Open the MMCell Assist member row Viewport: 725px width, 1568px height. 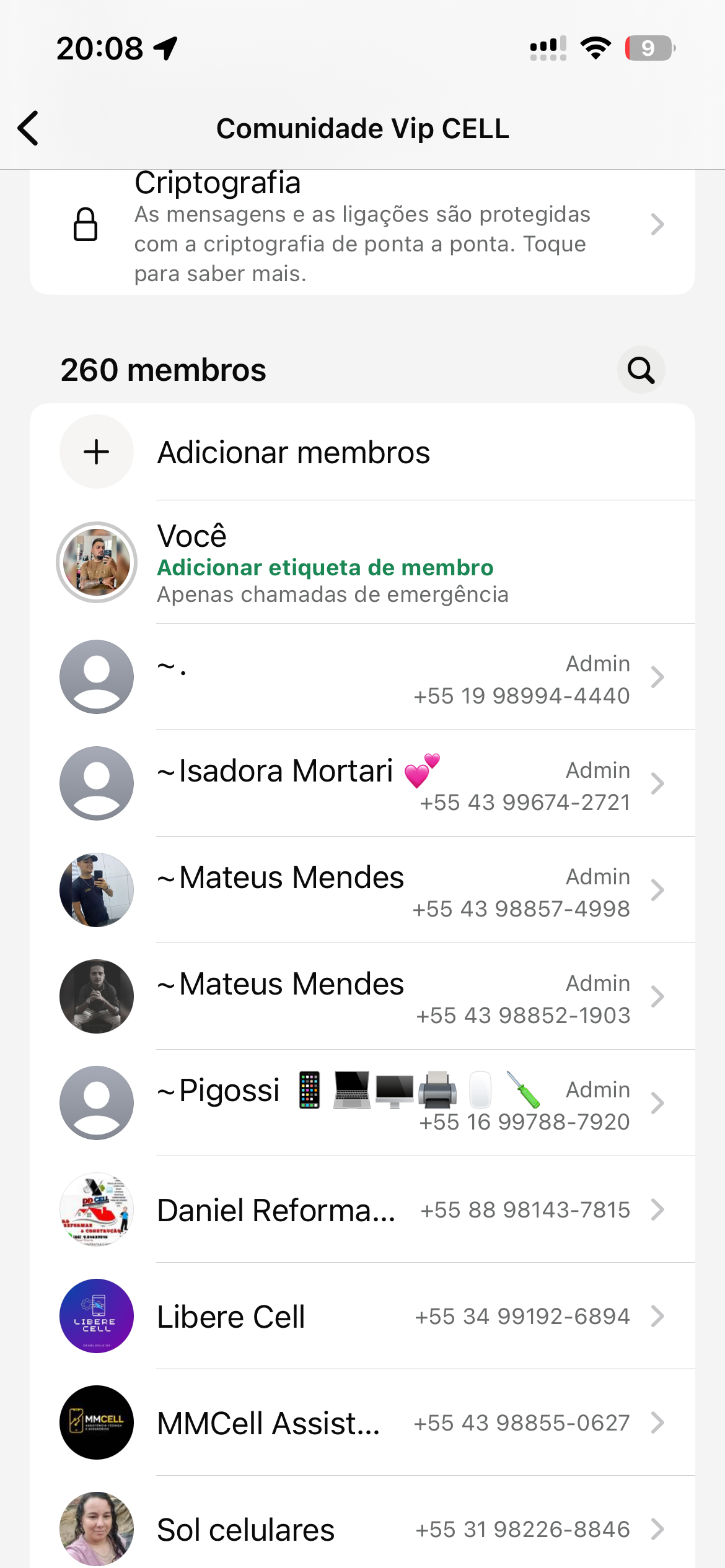tap(362, 1423)
